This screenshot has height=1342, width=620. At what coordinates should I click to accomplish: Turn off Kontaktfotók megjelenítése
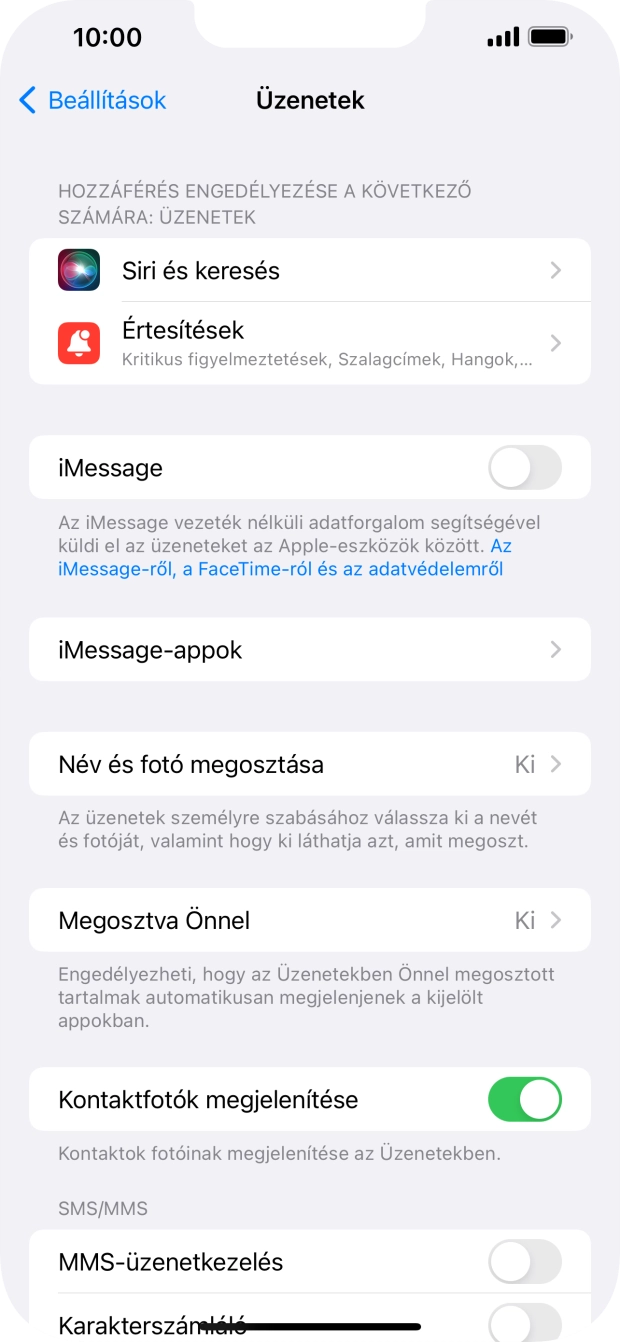pyautogui.click(x=524, y=1099)
